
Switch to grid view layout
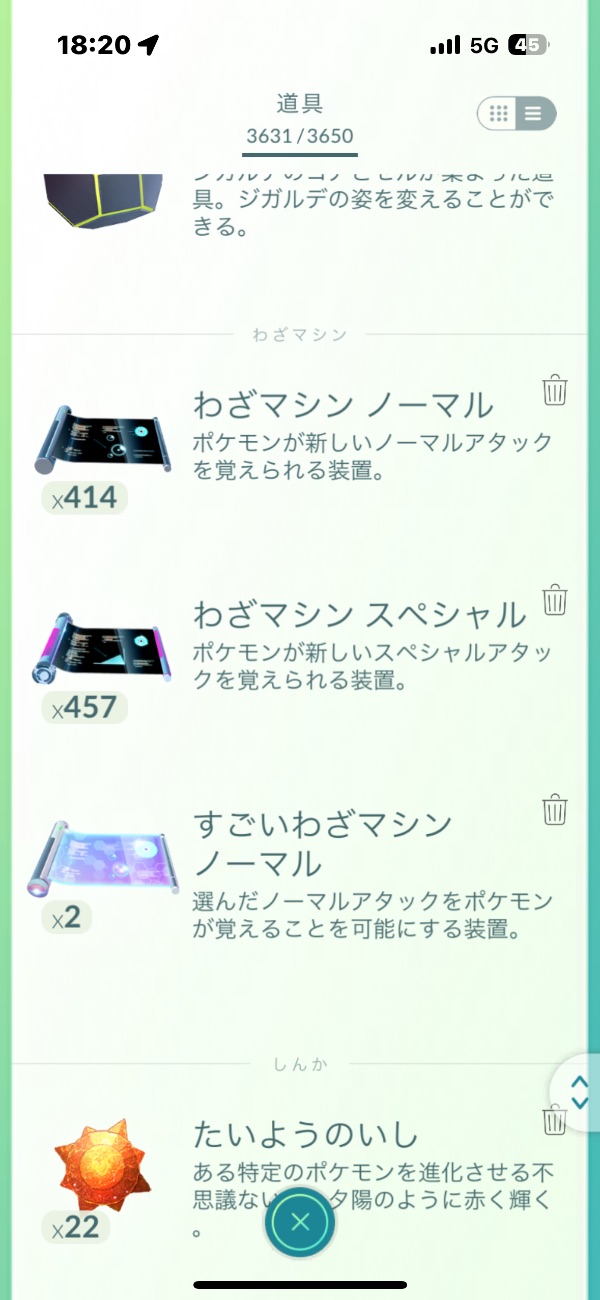click(x=498, y=114)
